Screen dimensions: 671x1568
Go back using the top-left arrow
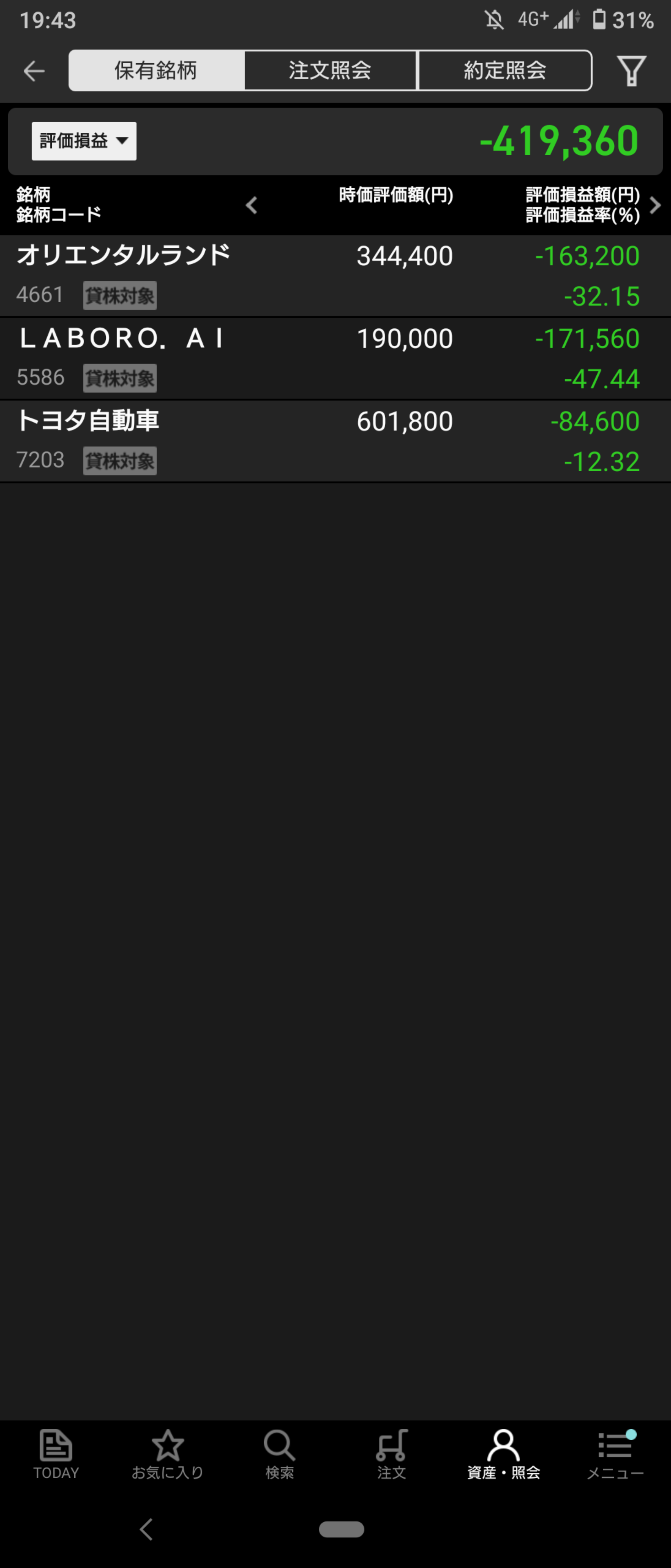pyautogui.click(x=34, y=71)
